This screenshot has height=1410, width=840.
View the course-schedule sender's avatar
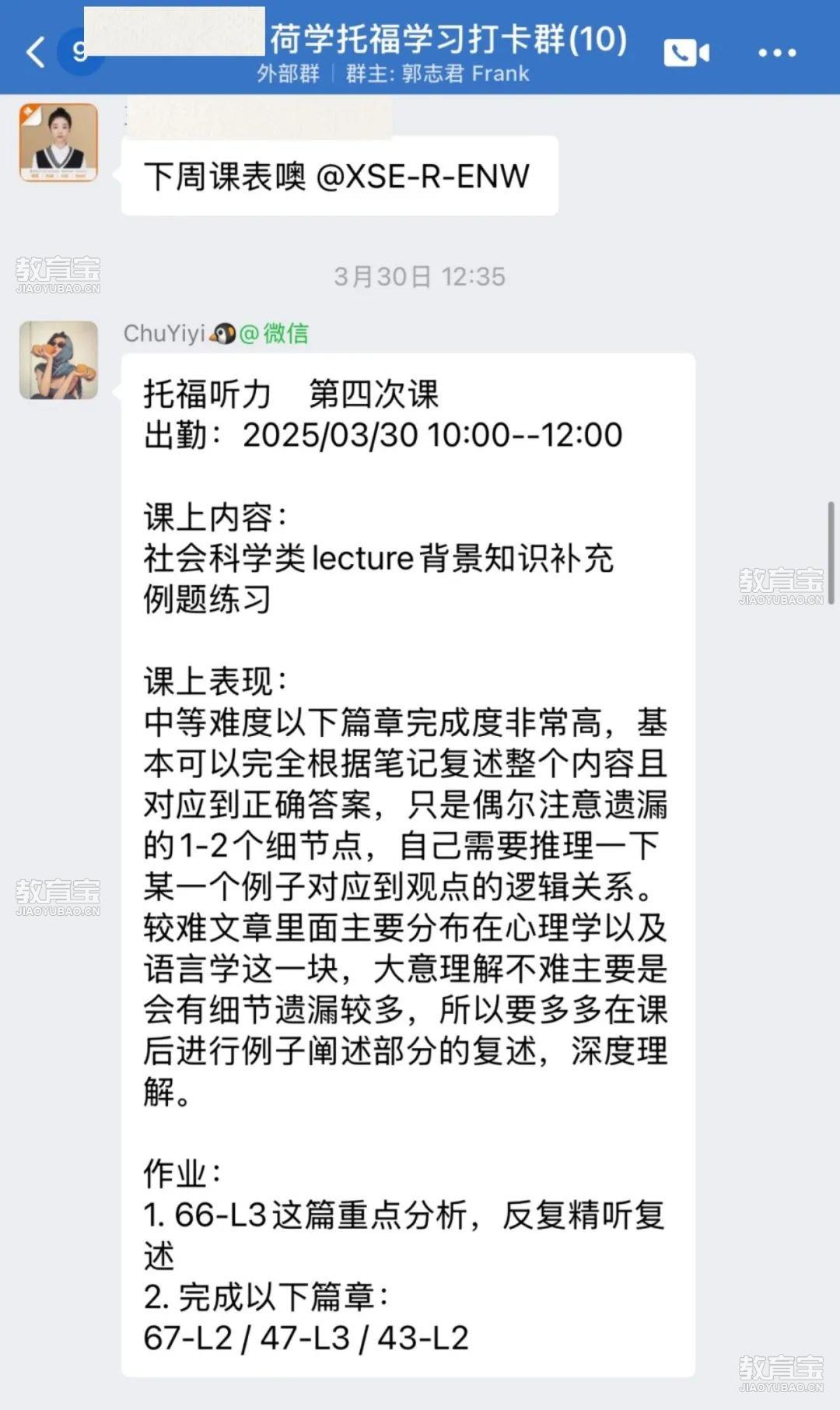click(59, 142)
